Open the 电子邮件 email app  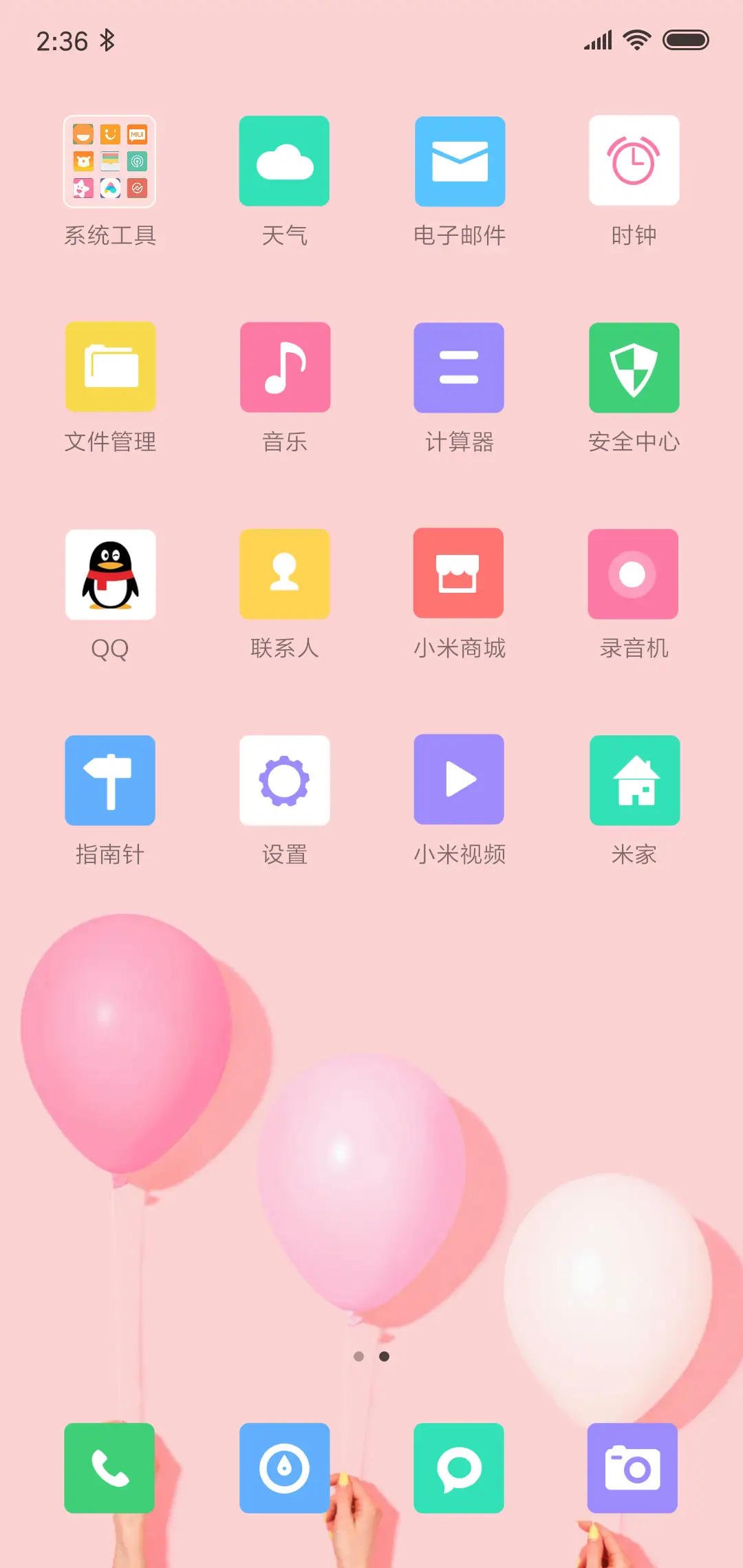click(459, 161)
